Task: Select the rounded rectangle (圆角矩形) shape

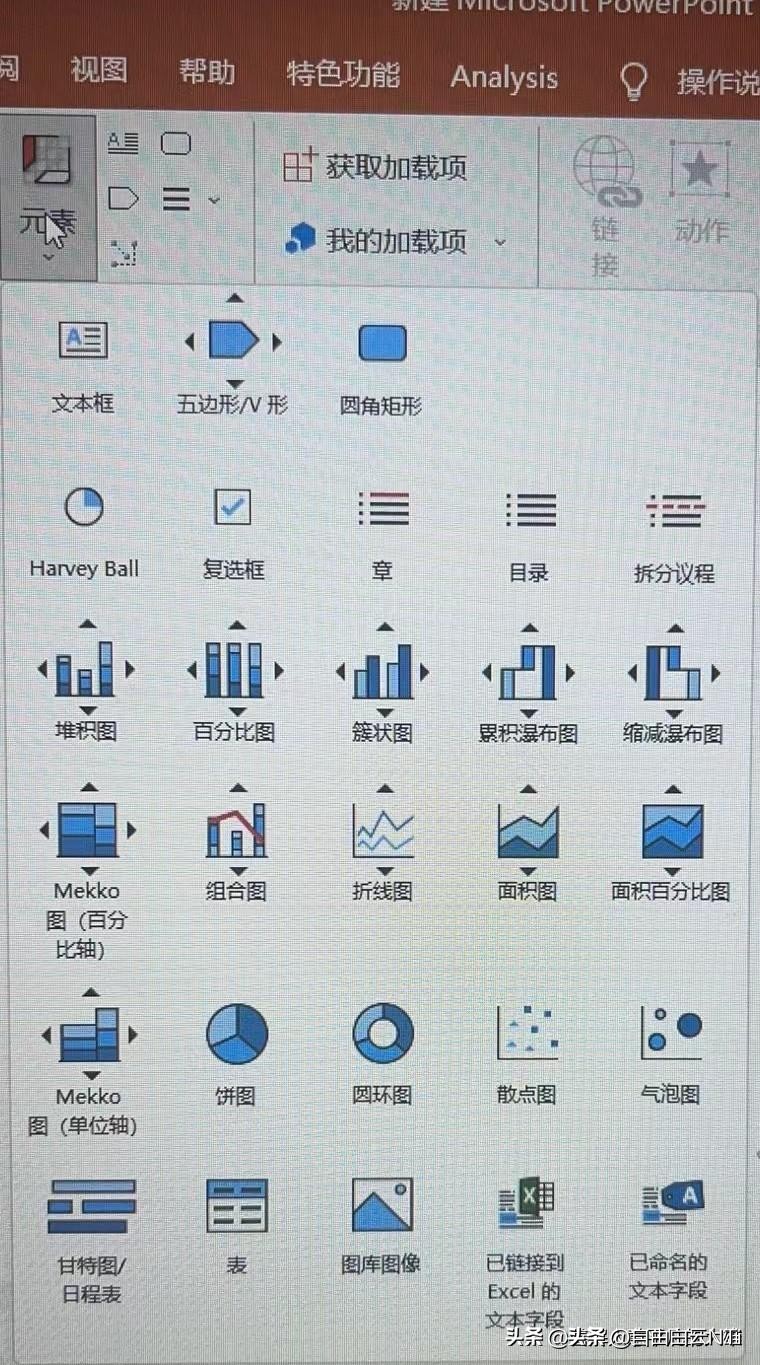Action: 381,364
